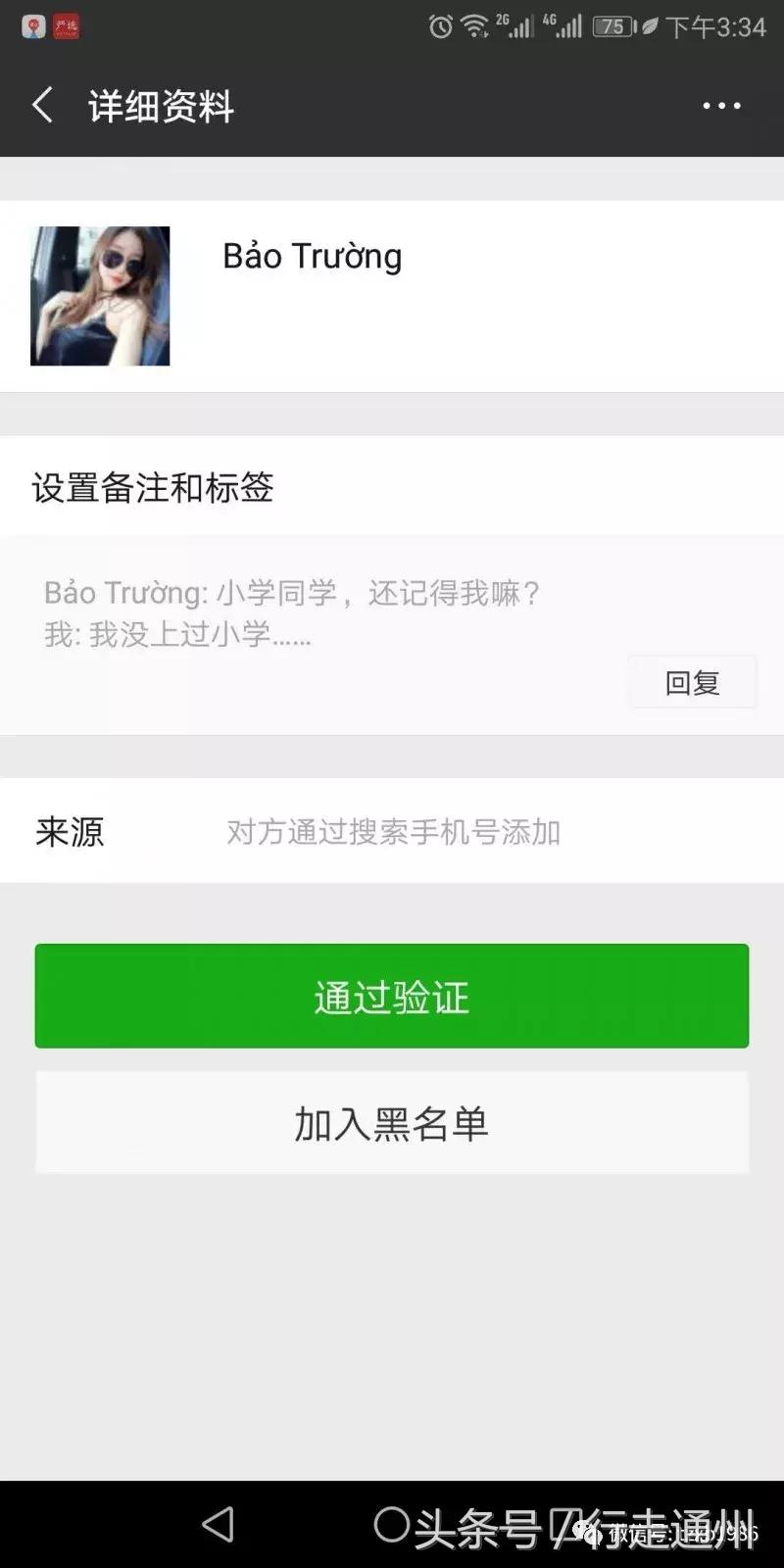Tap the 回复 reply button
Image resolution: width=784 pixels, height=1568 pixels.
tap(693, 682)
